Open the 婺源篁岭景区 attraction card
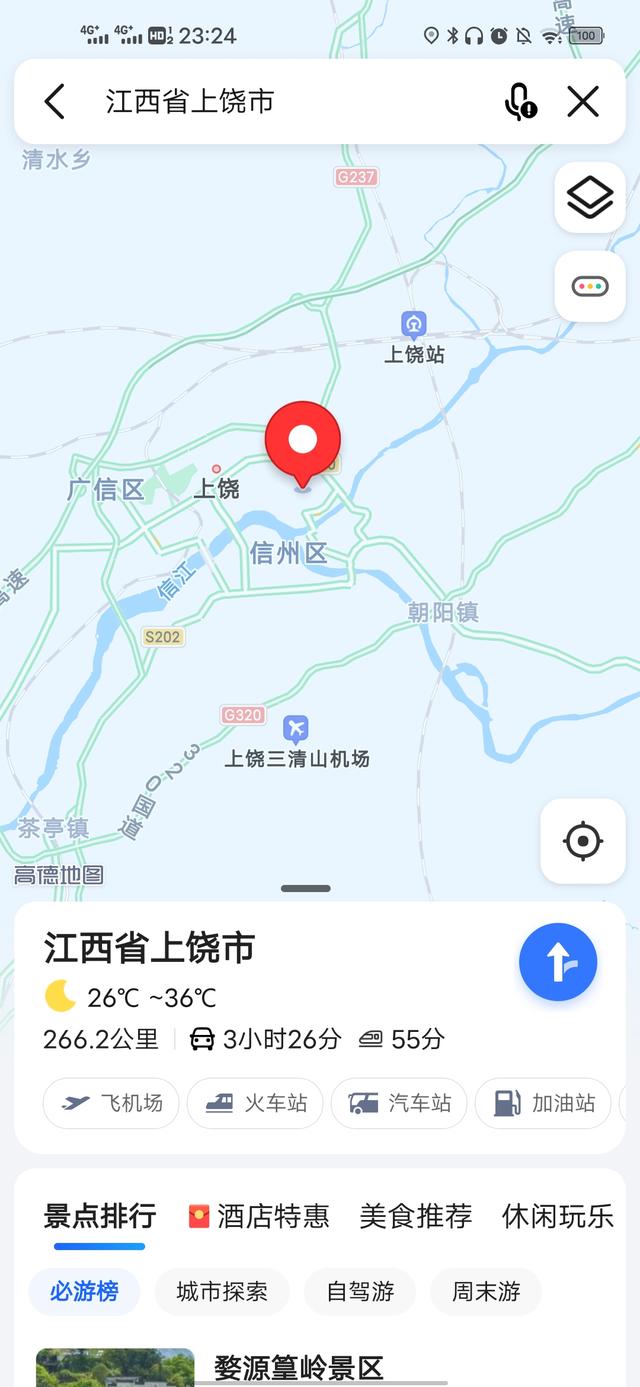The width and height of the screenshot is (640, 1387). coord(298,1368)
